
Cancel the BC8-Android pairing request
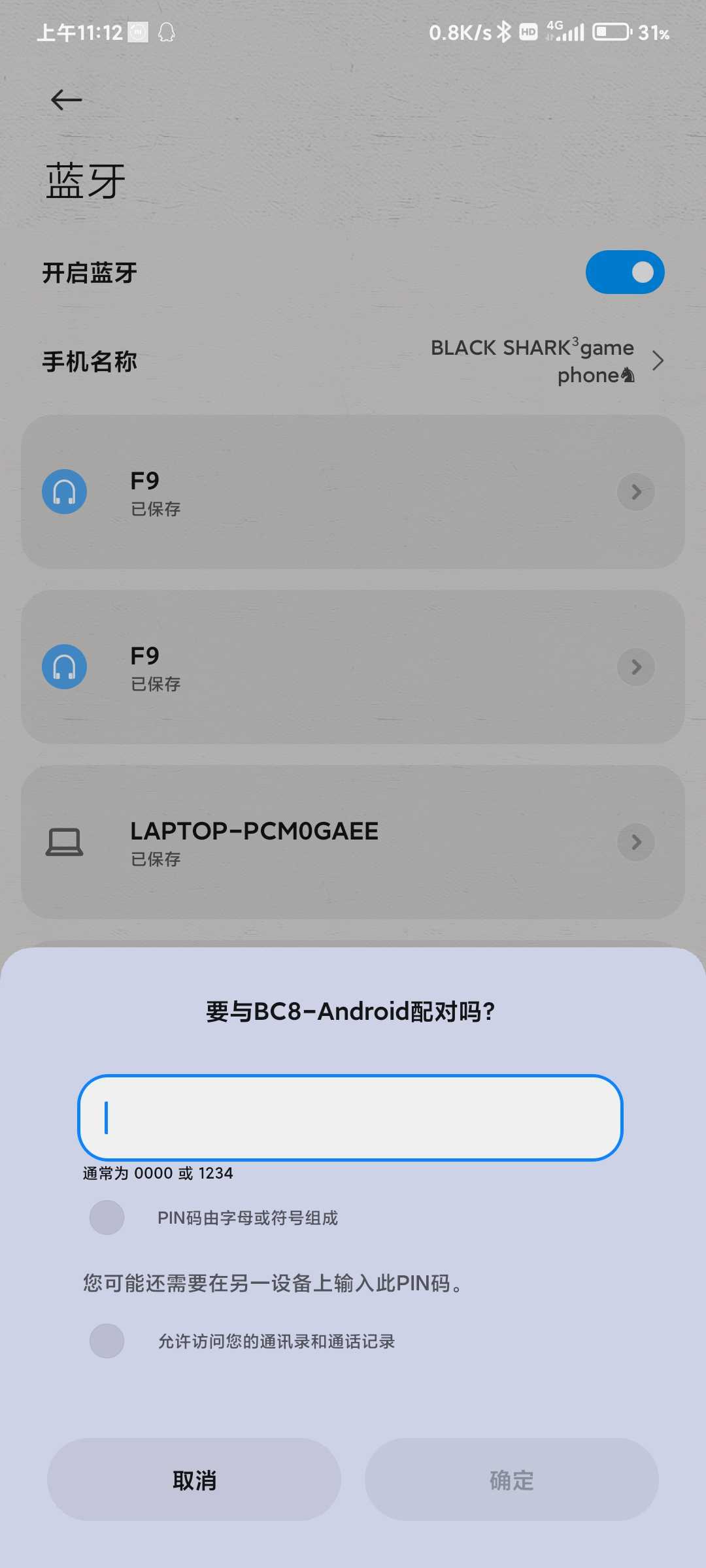point(194,1480)
